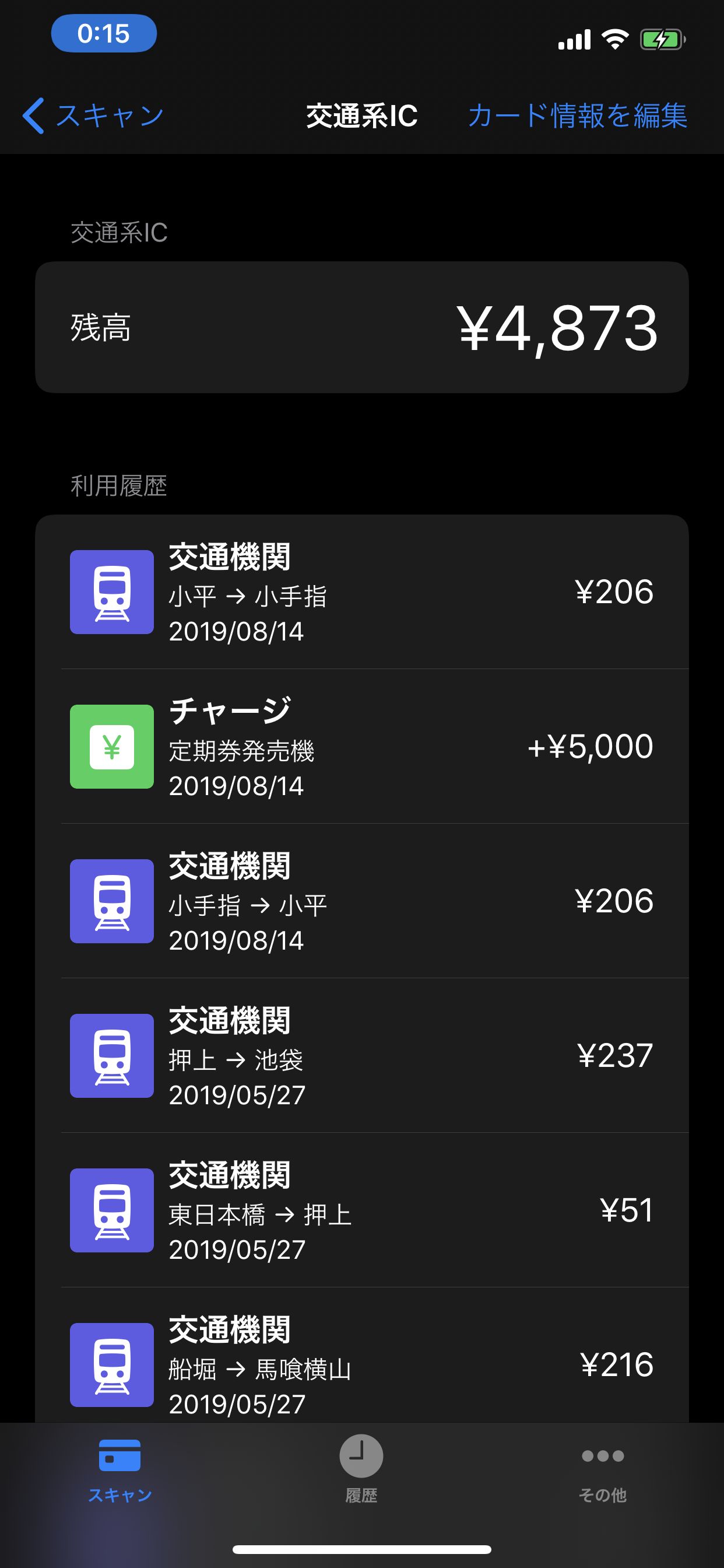Tap カード情報を編集 to edit card info
Viewport: 724px width, 1568px height.
[577, 116]
